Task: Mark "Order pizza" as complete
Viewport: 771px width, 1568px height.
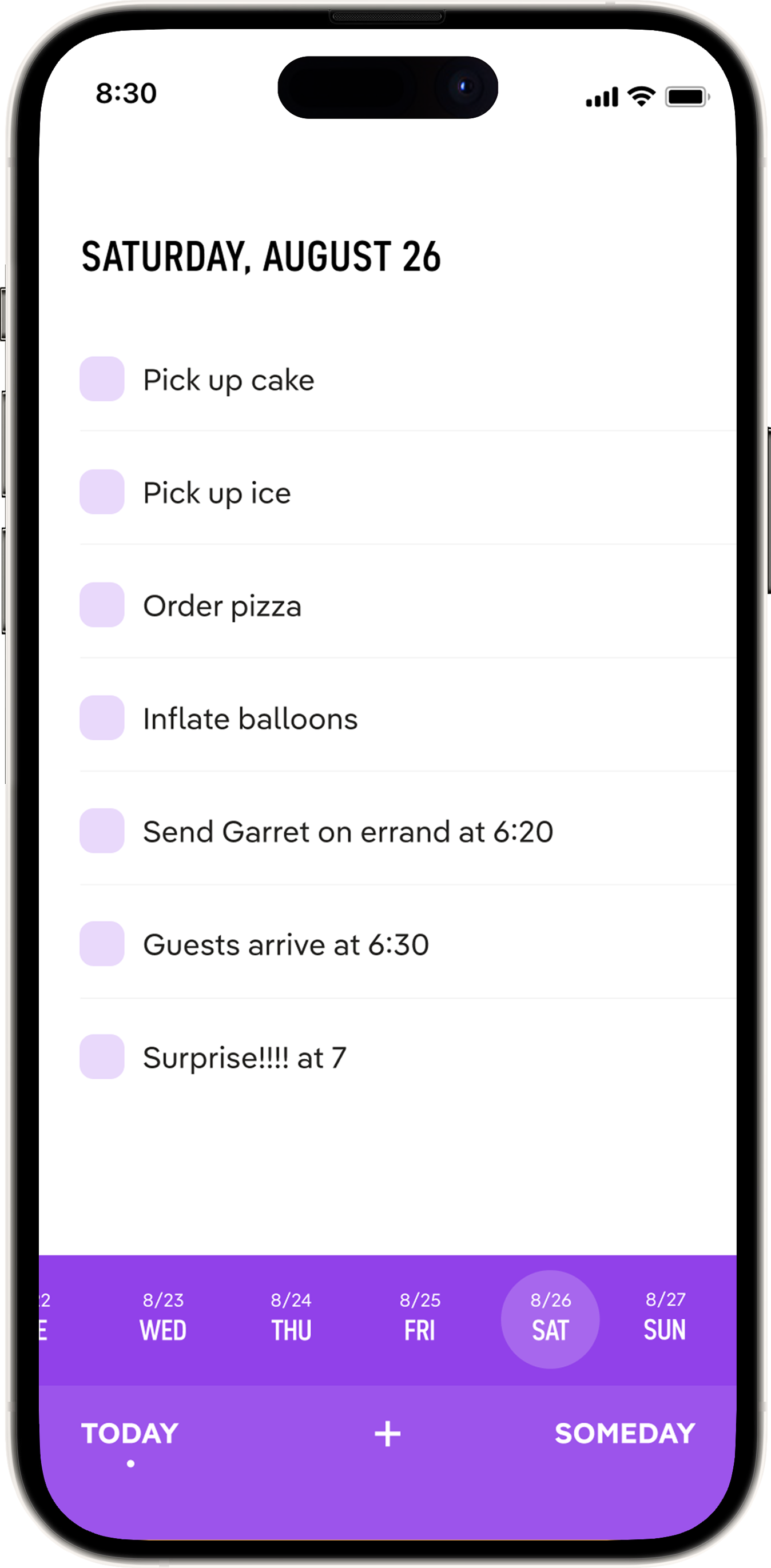Action: click(x=101, y=606)
